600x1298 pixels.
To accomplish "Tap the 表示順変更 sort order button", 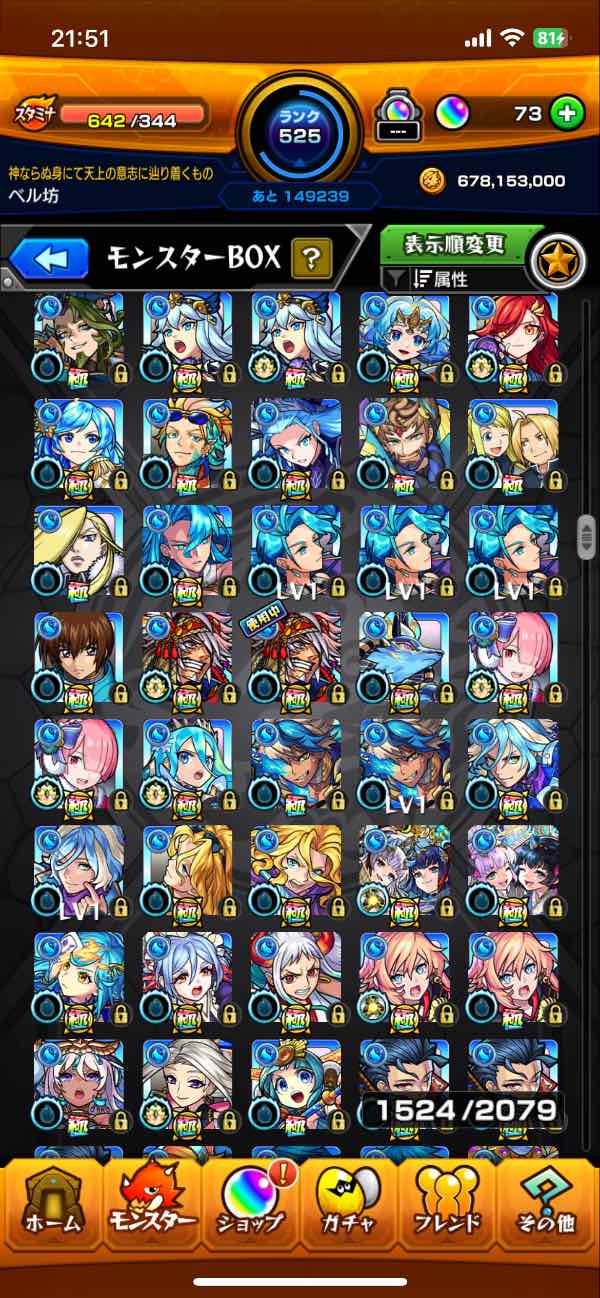I will 455,244.
